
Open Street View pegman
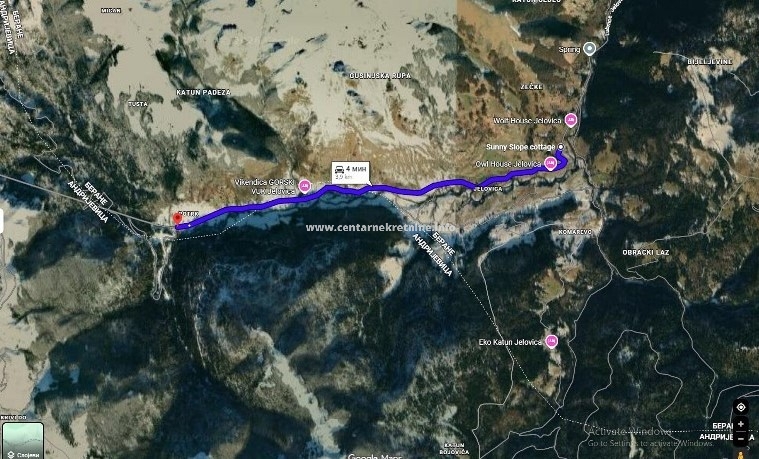741,453
